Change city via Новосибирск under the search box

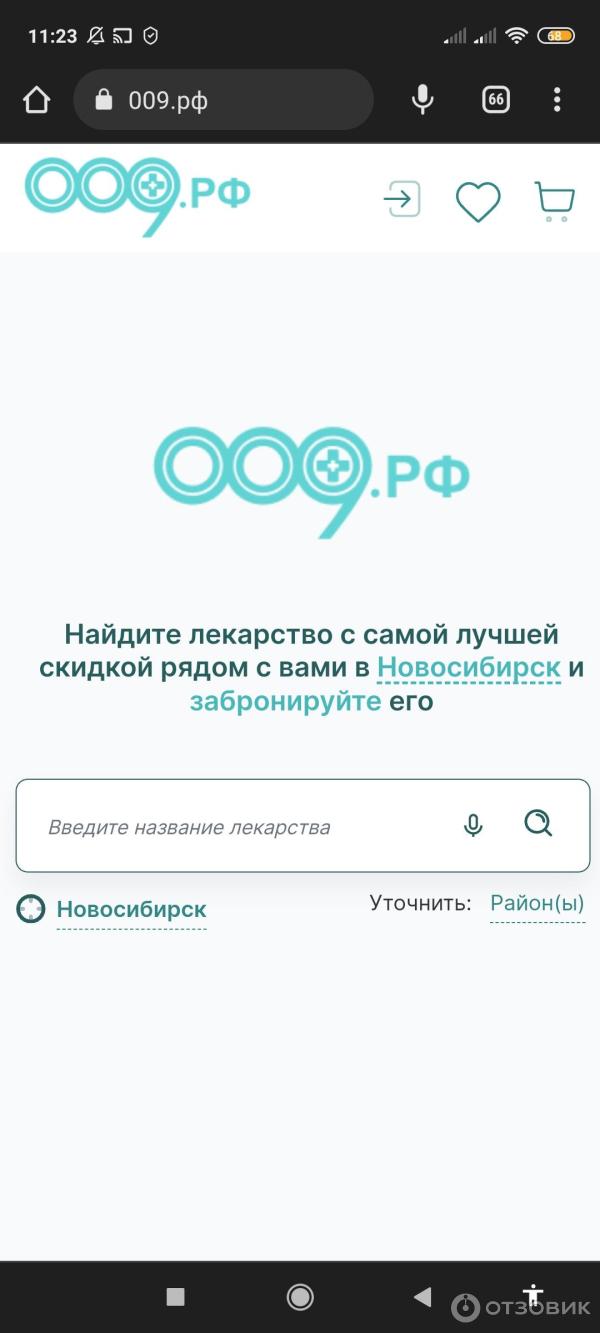point(131,910)
